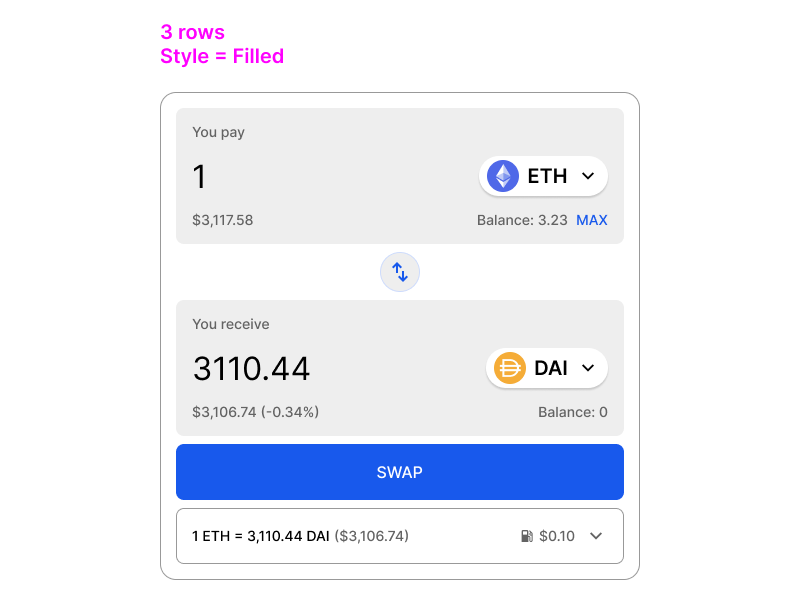This screenshot has width=800, height=600.
Task: Tap MAX to use full balance
Action: (591, 220)
